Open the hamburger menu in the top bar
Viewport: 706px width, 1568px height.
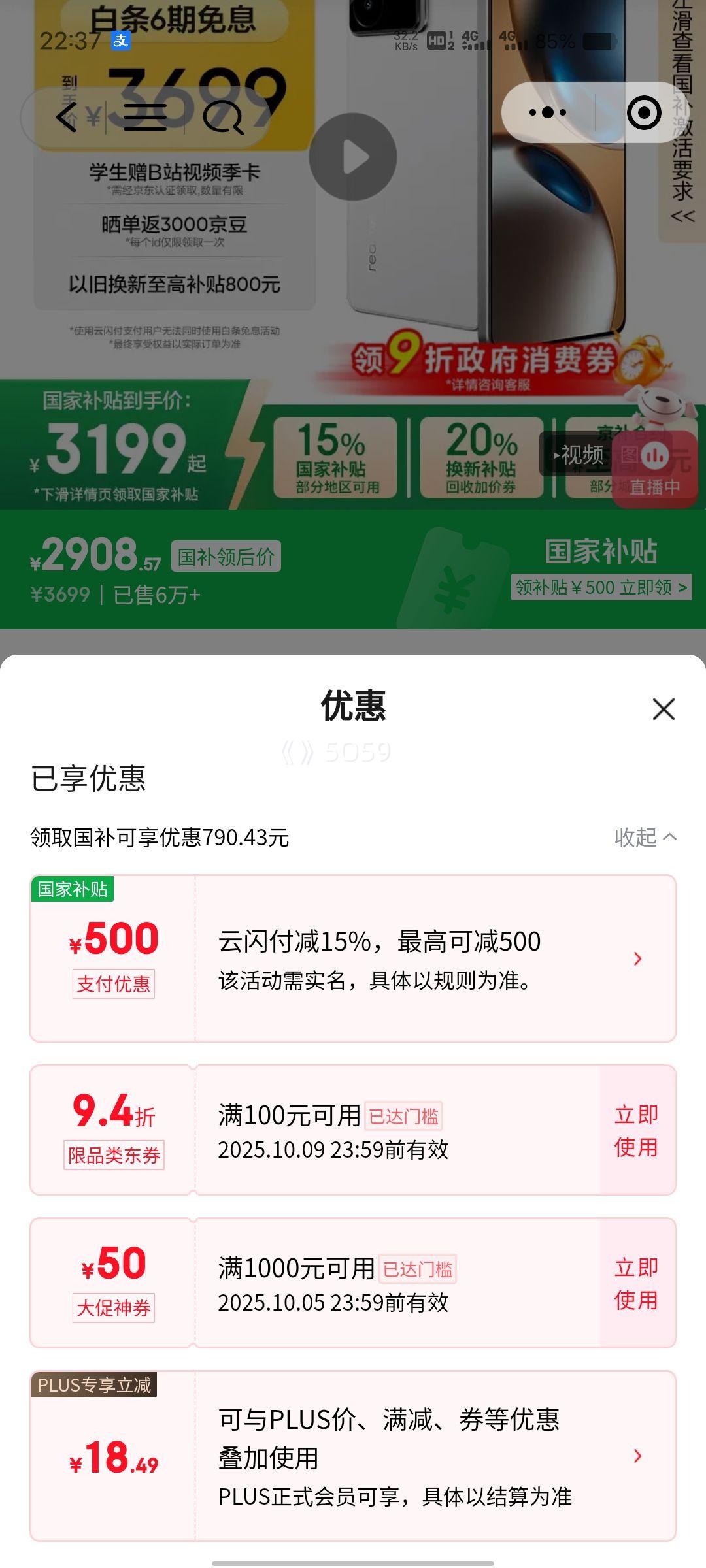click(x=144, y=118)
